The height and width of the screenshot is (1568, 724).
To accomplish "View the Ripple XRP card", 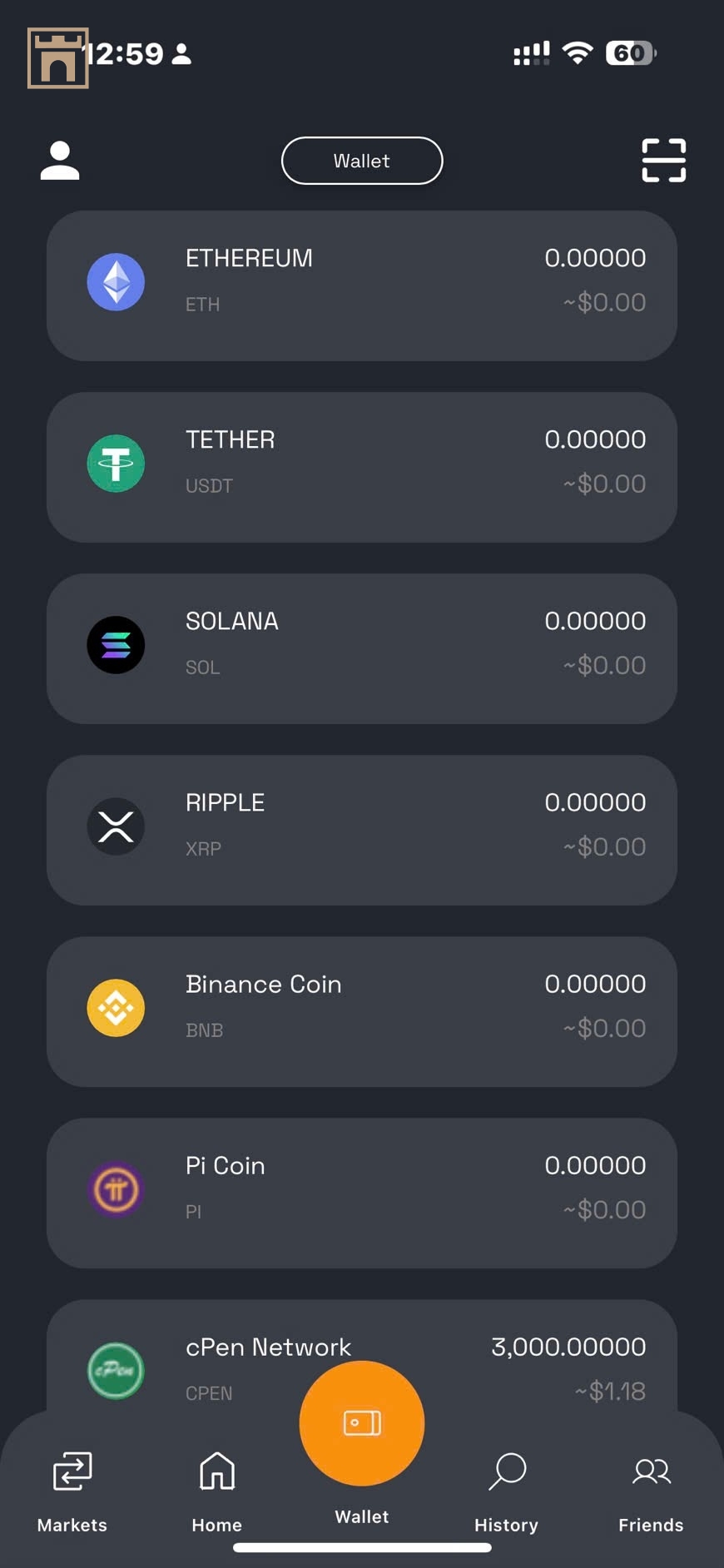I will click(362, 830).
